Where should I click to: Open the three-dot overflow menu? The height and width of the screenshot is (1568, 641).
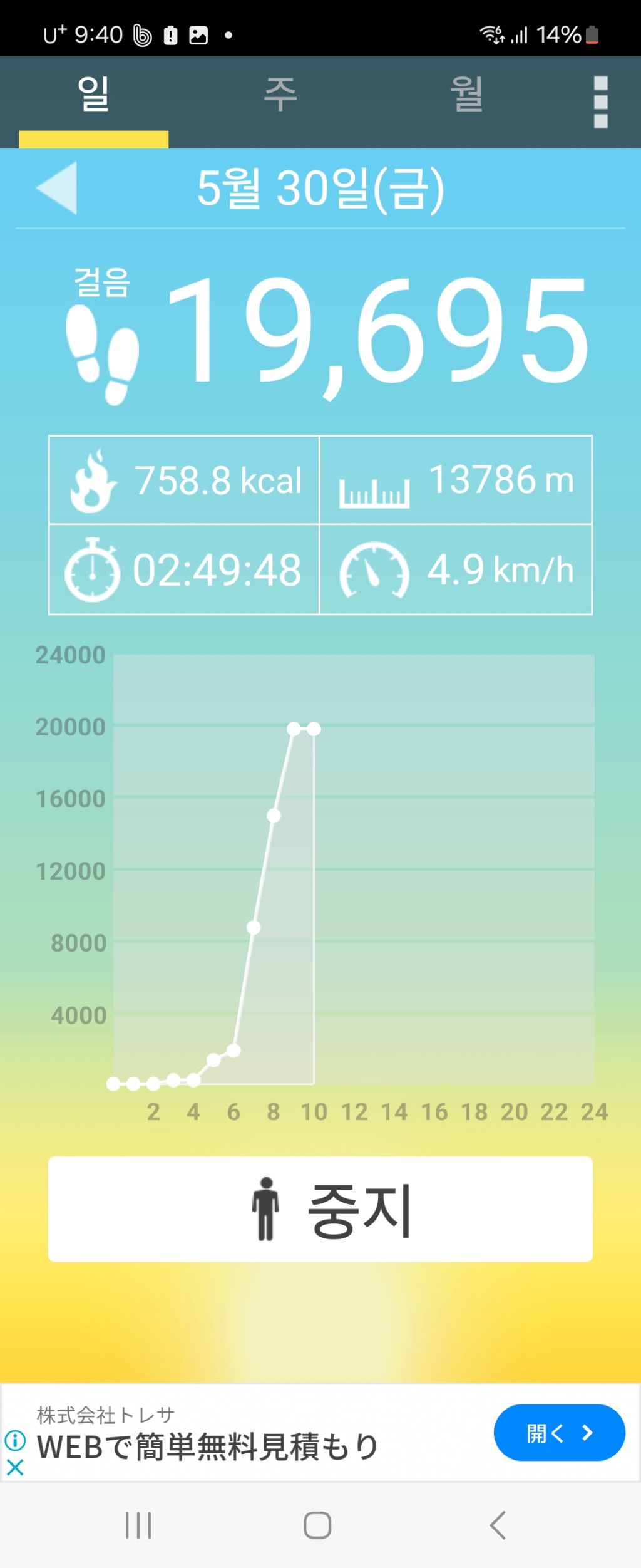click(600, 101)
